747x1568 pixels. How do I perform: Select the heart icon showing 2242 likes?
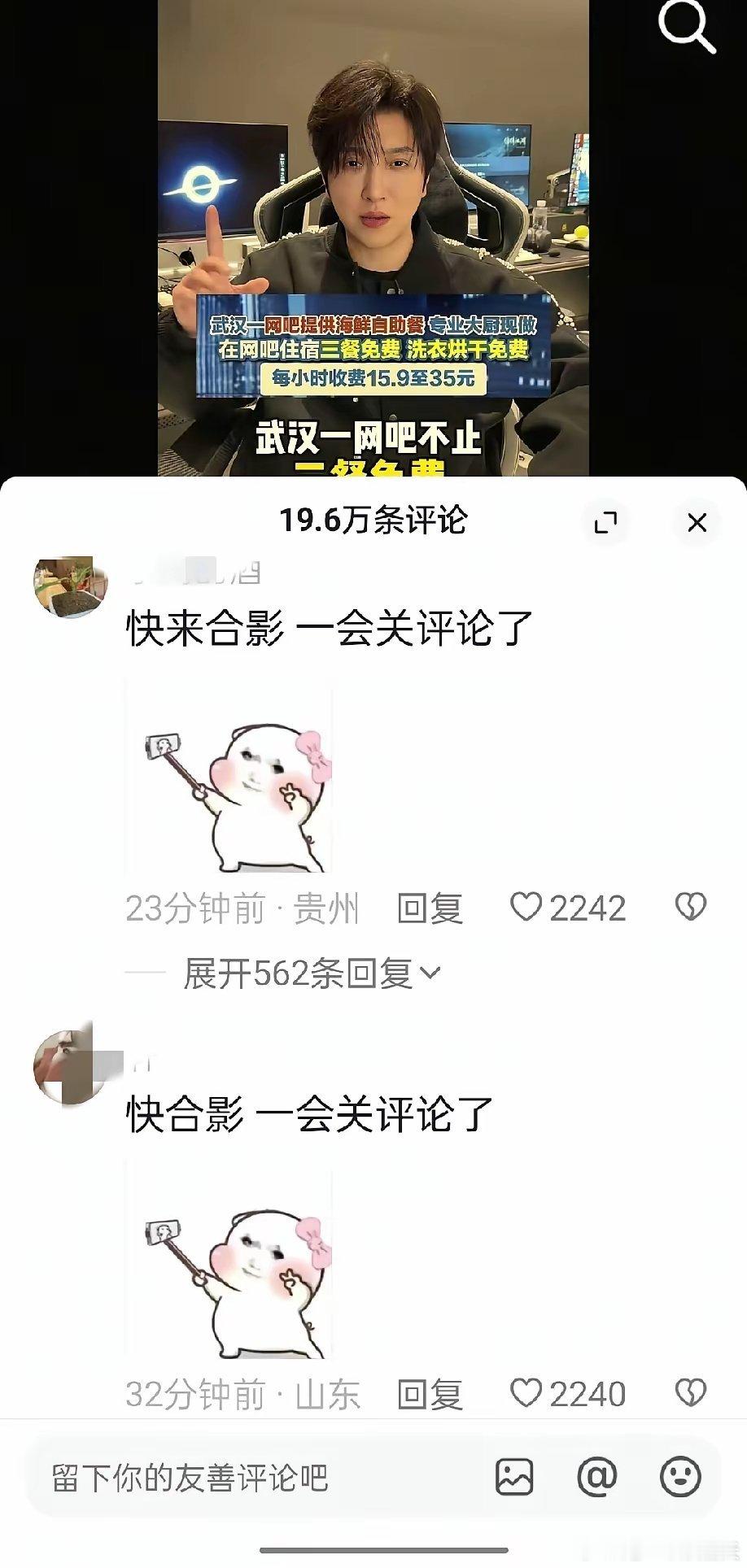(x=528, y=907)
